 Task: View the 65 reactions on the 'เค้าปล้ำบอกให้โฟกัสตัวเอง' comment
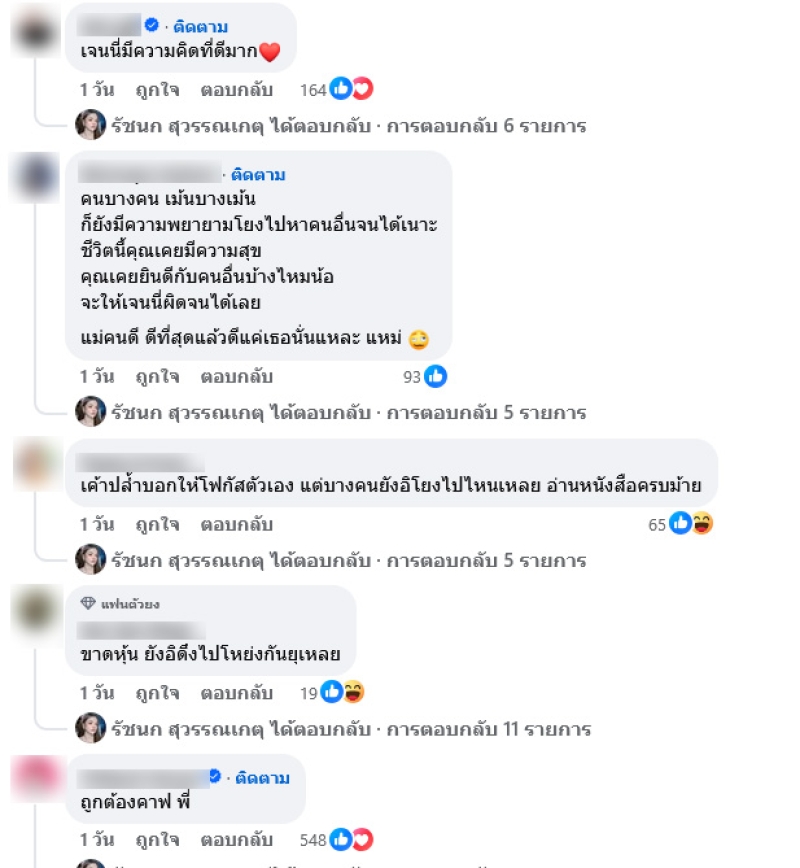682,524
